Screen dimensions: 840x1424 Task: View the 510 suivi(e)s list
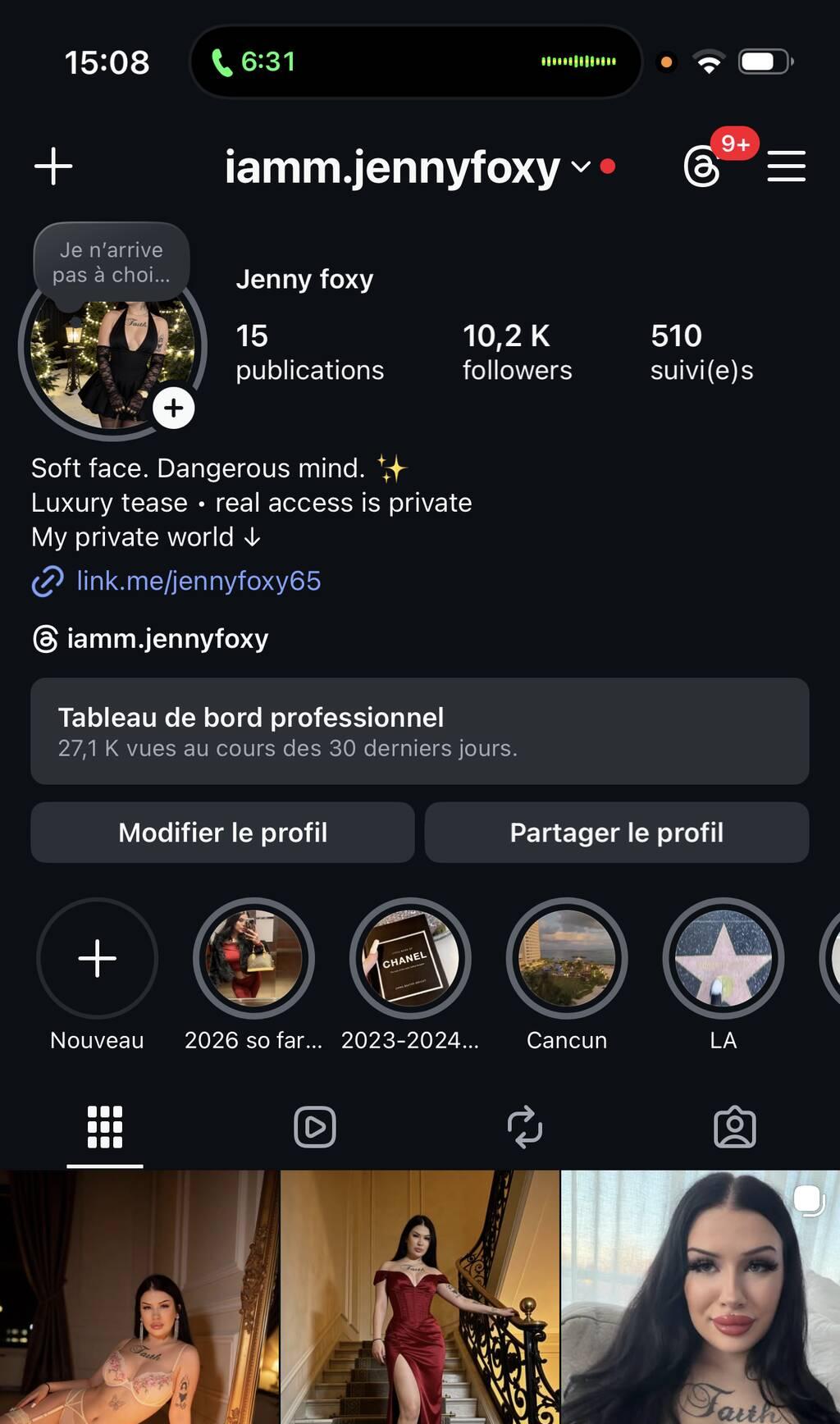(x=701, y=352)
